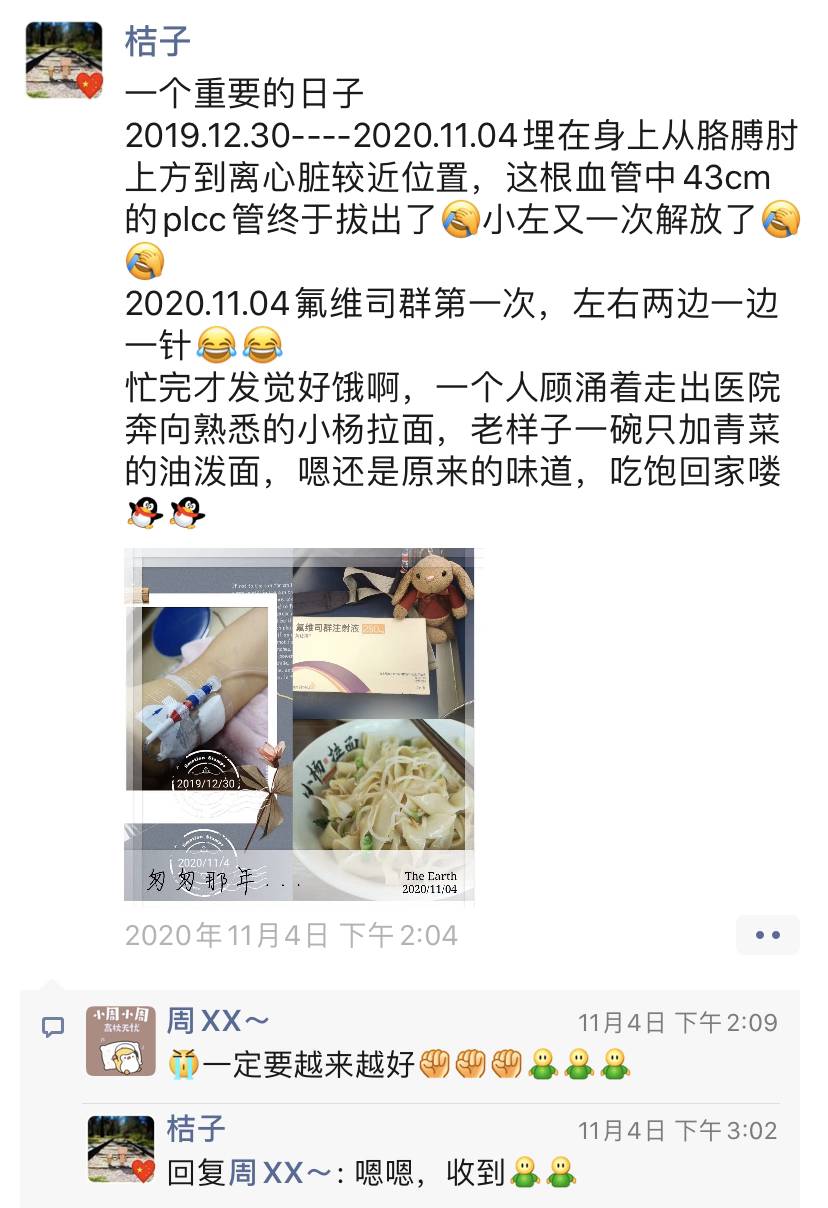Open 桔子's avatar beside the post
The image size is (828, 1208).
pos(64,60)
